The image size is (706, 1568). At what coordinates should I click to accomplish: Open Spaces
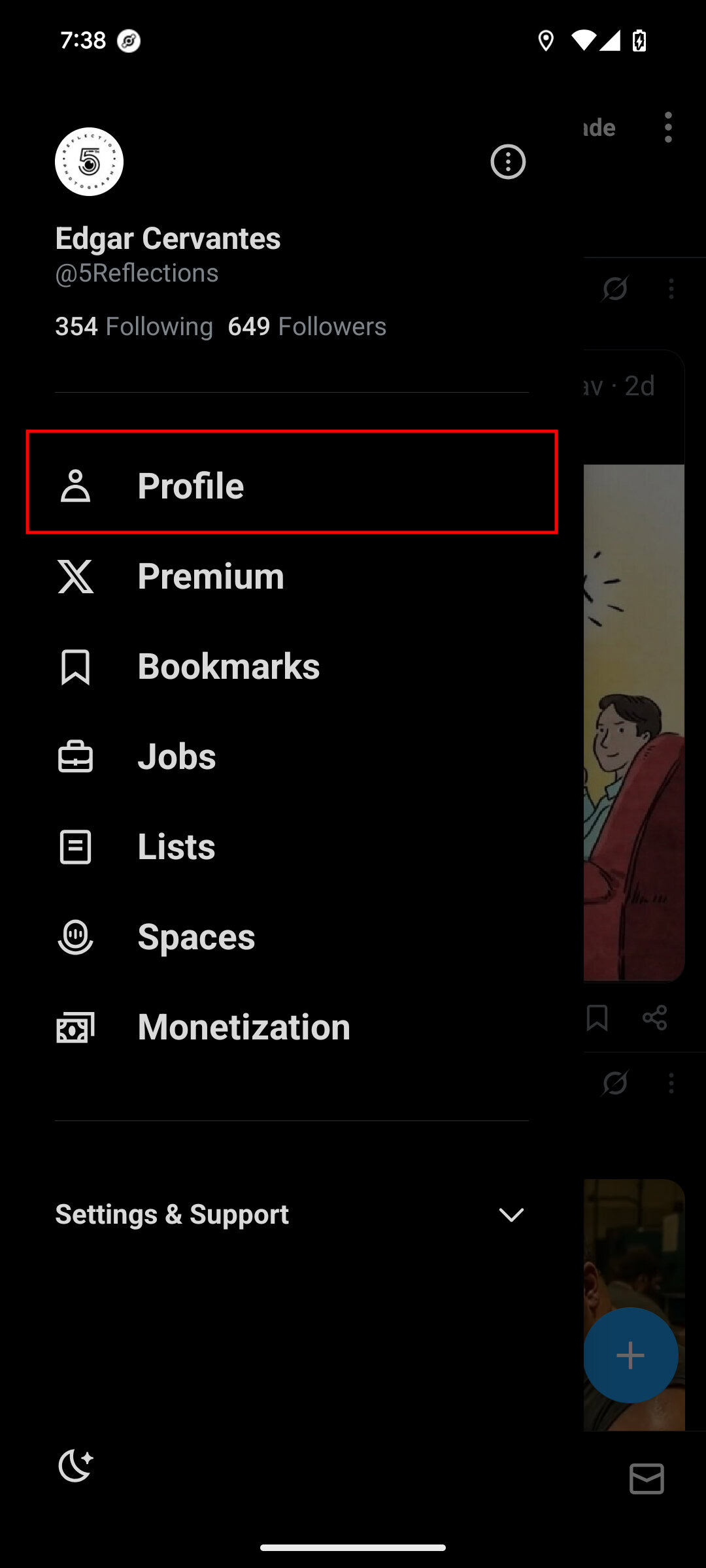click(196, 937)
